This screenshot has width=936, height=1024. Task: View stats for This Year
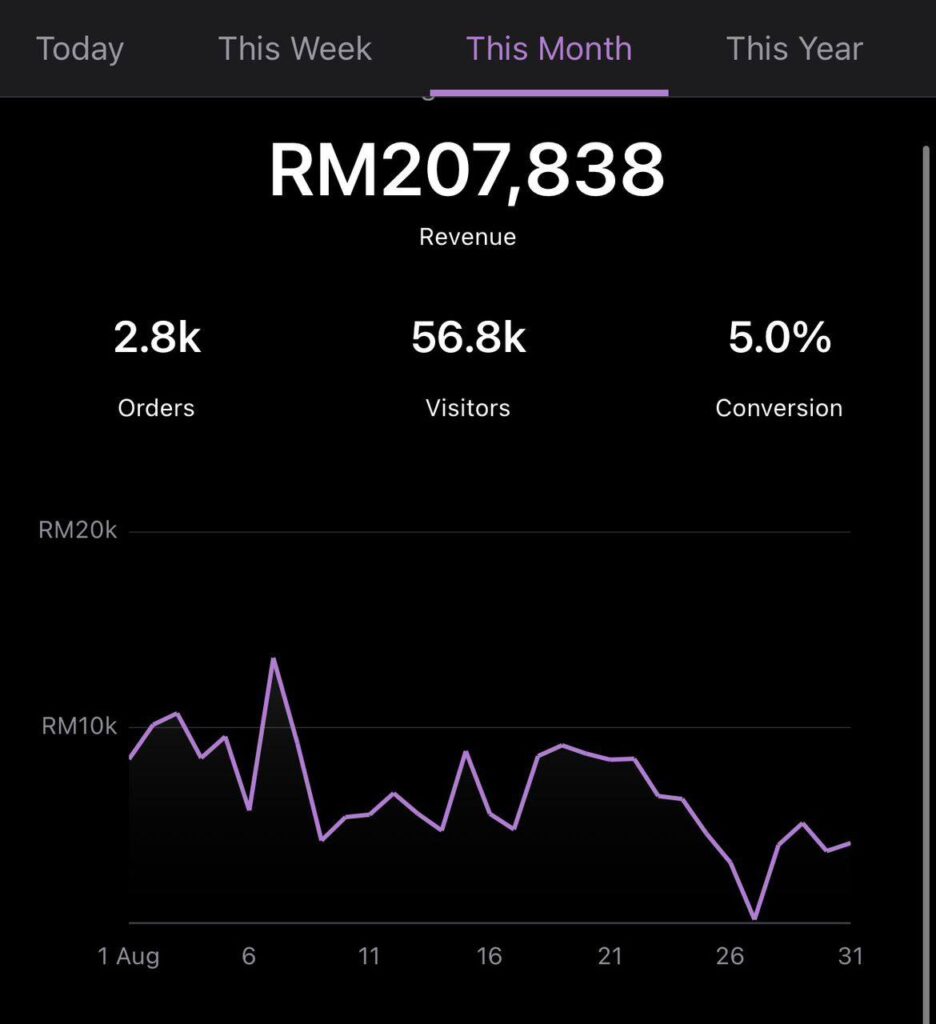(x=794, y=49)
